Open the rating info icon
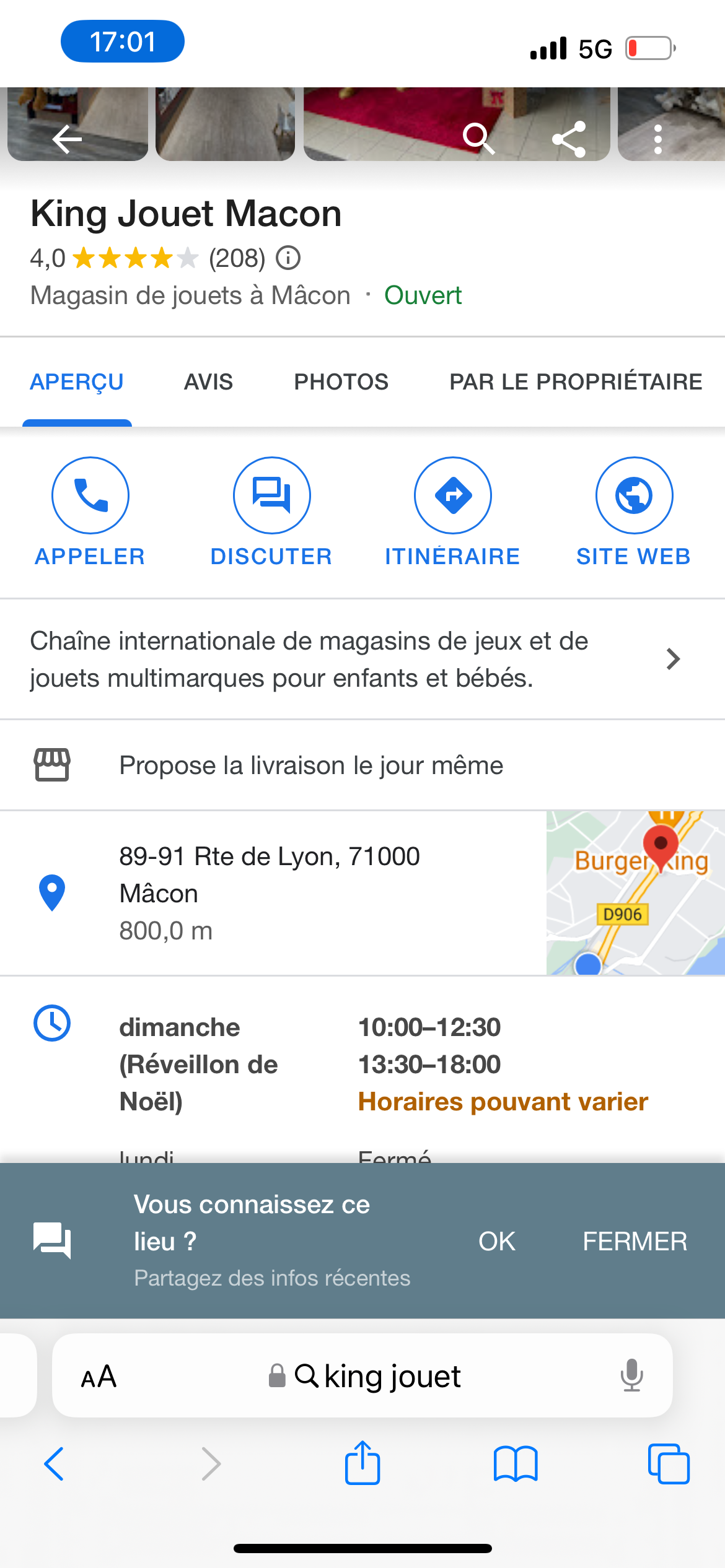Screen dimensions: 725x1568 click(x=288, y=258)
